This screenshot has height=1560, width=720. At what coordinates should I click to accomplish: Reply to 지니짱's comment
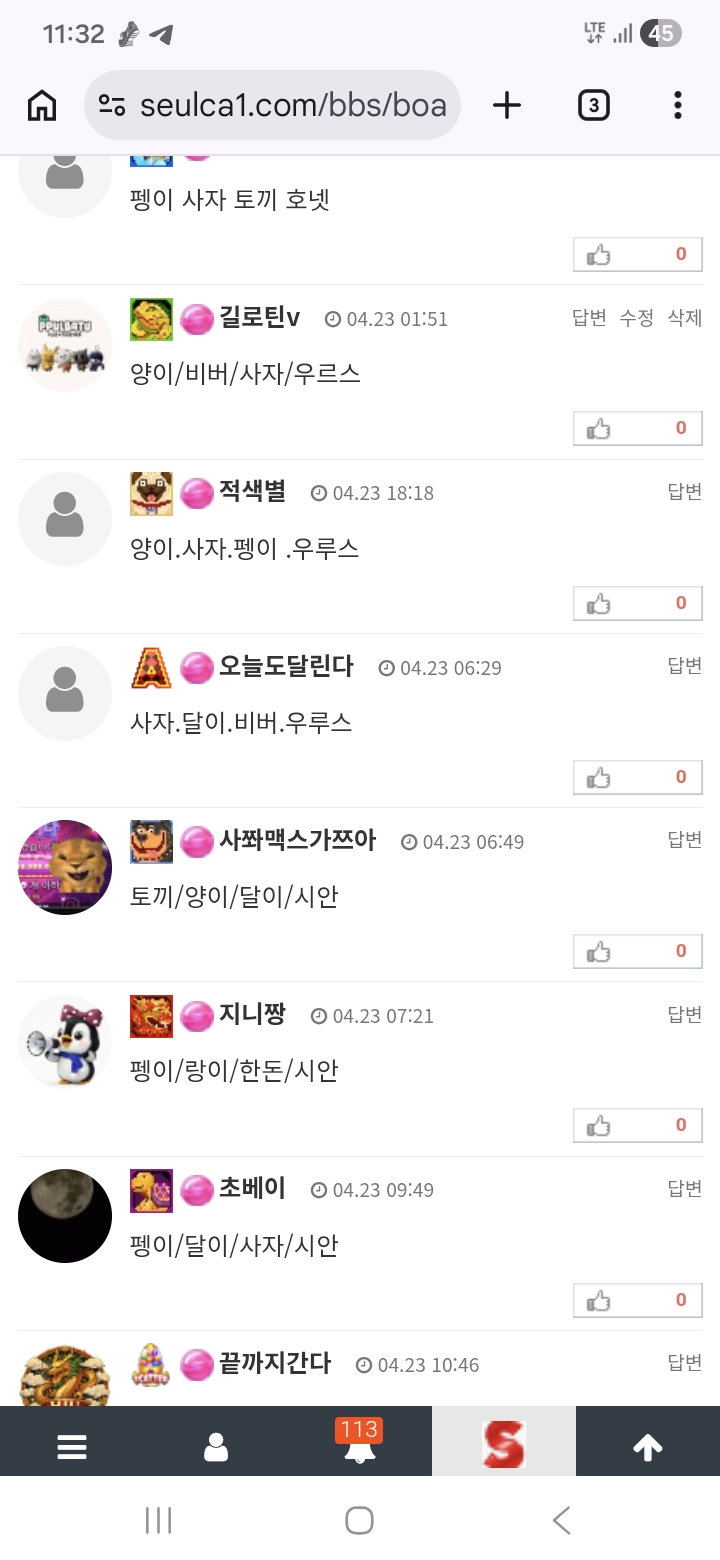point(685,1015)
